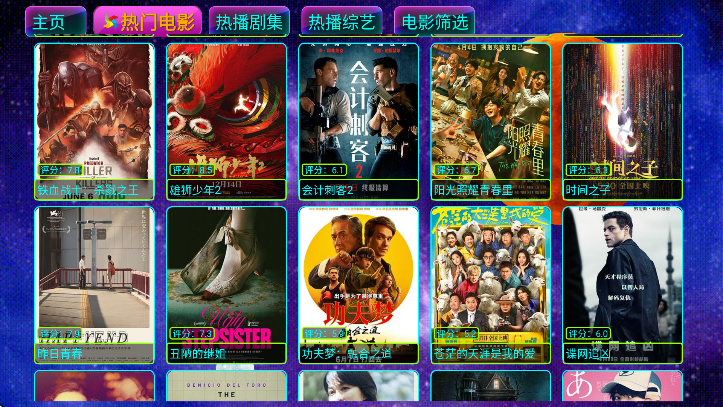Image resolution: width=723 pixels, height=407 pixels.
Task: Open the movie 谍网追凶
Action: pos(622,285)
